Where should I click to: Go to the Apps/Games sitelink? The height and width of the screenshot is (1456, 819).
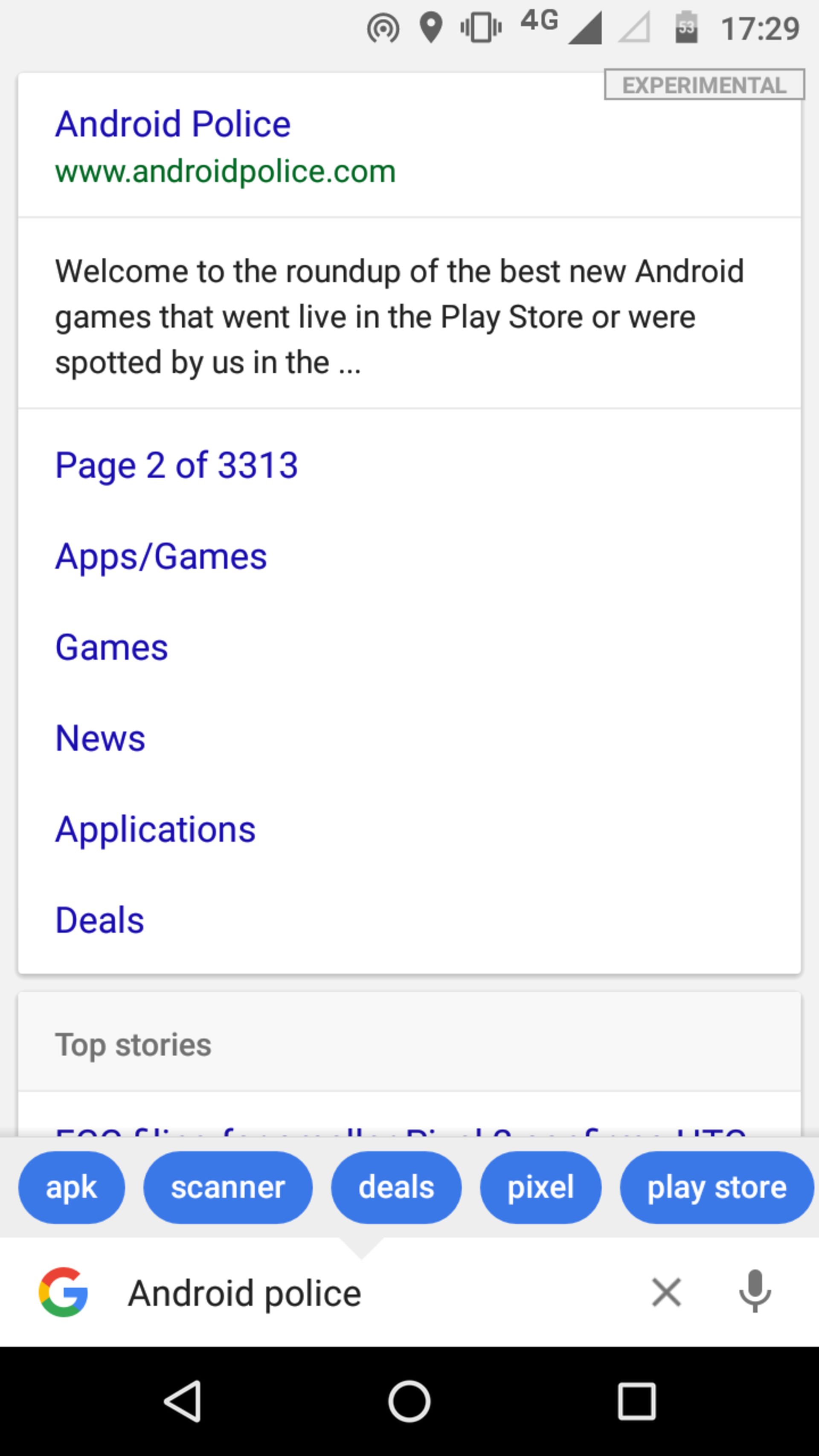click(x=161, y=557)
